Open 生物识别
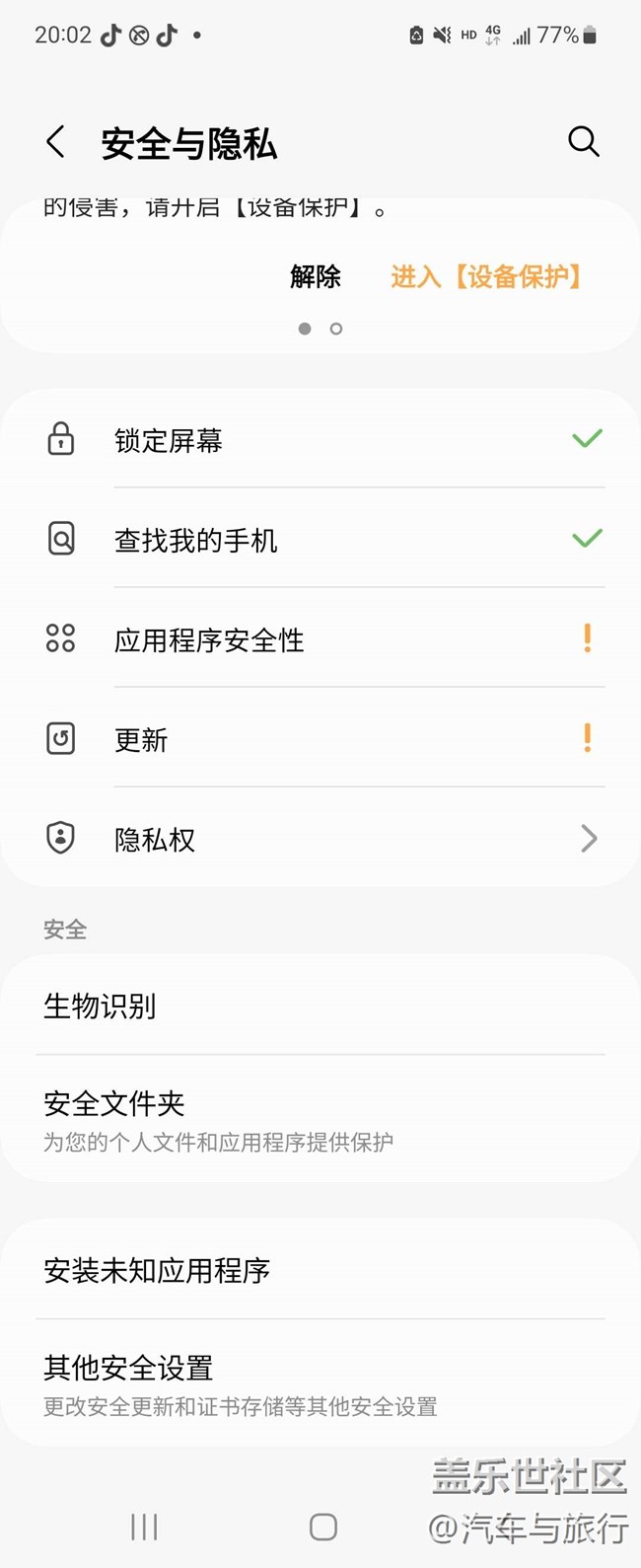The width and height of the screenshot is (641, 1568). click(x=320, y=1006)
